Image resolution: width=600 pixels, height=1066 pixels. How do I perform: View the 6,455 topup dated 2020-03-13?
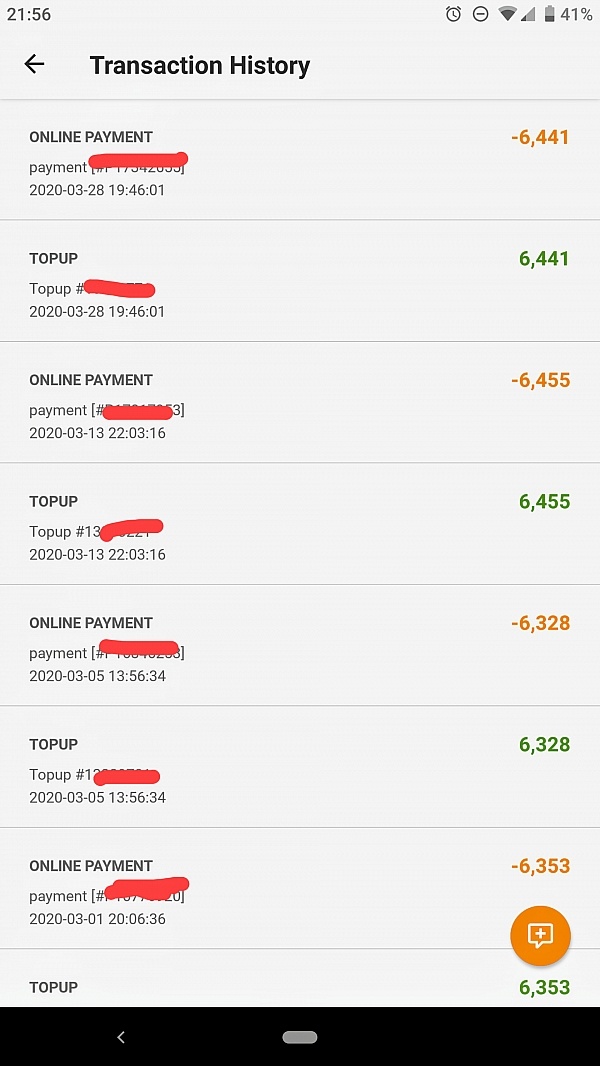[300, 526]
